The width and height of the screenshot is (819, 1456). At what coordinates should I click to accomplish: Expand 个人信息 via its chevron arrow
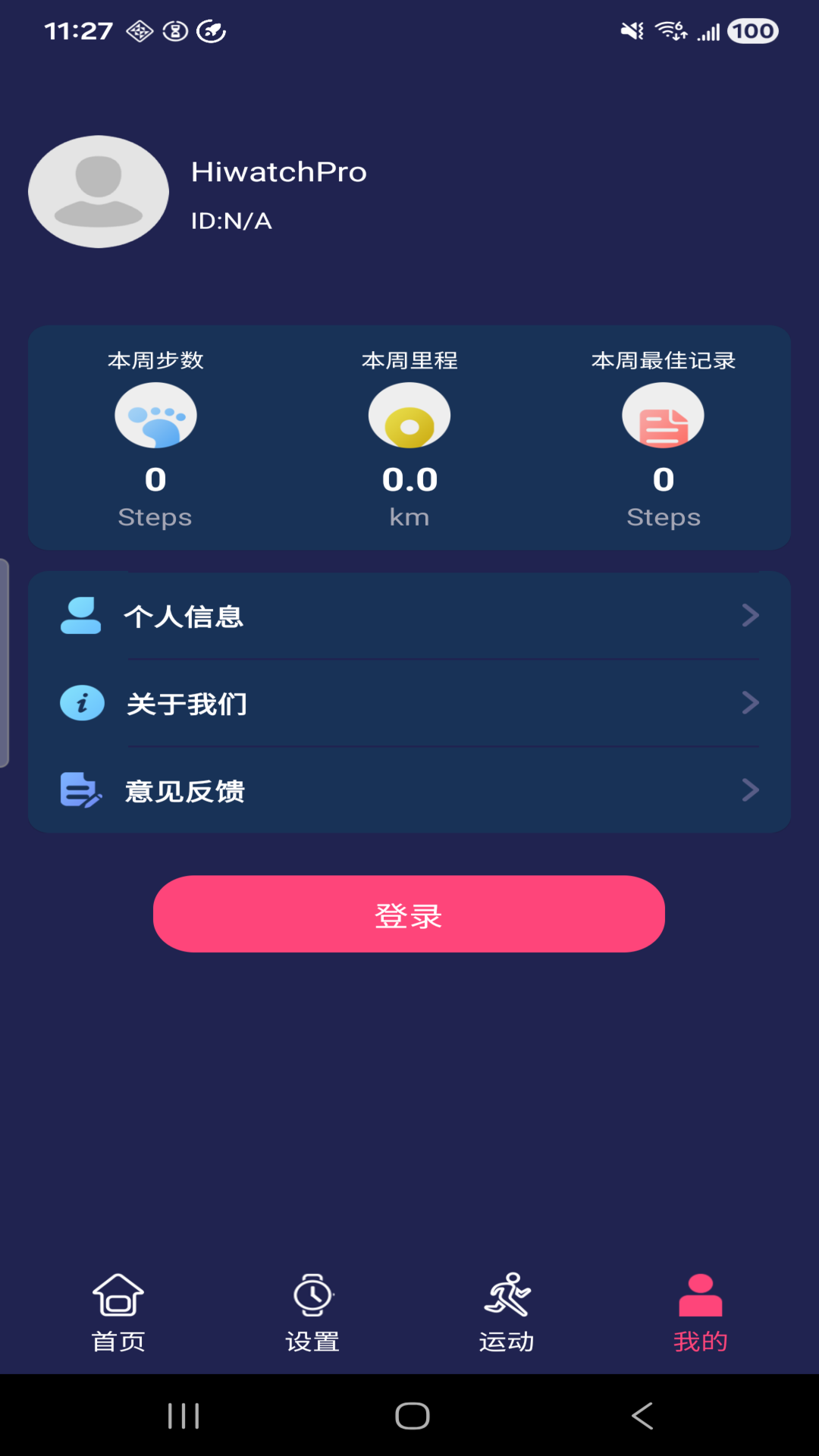[x=750, y=617]
